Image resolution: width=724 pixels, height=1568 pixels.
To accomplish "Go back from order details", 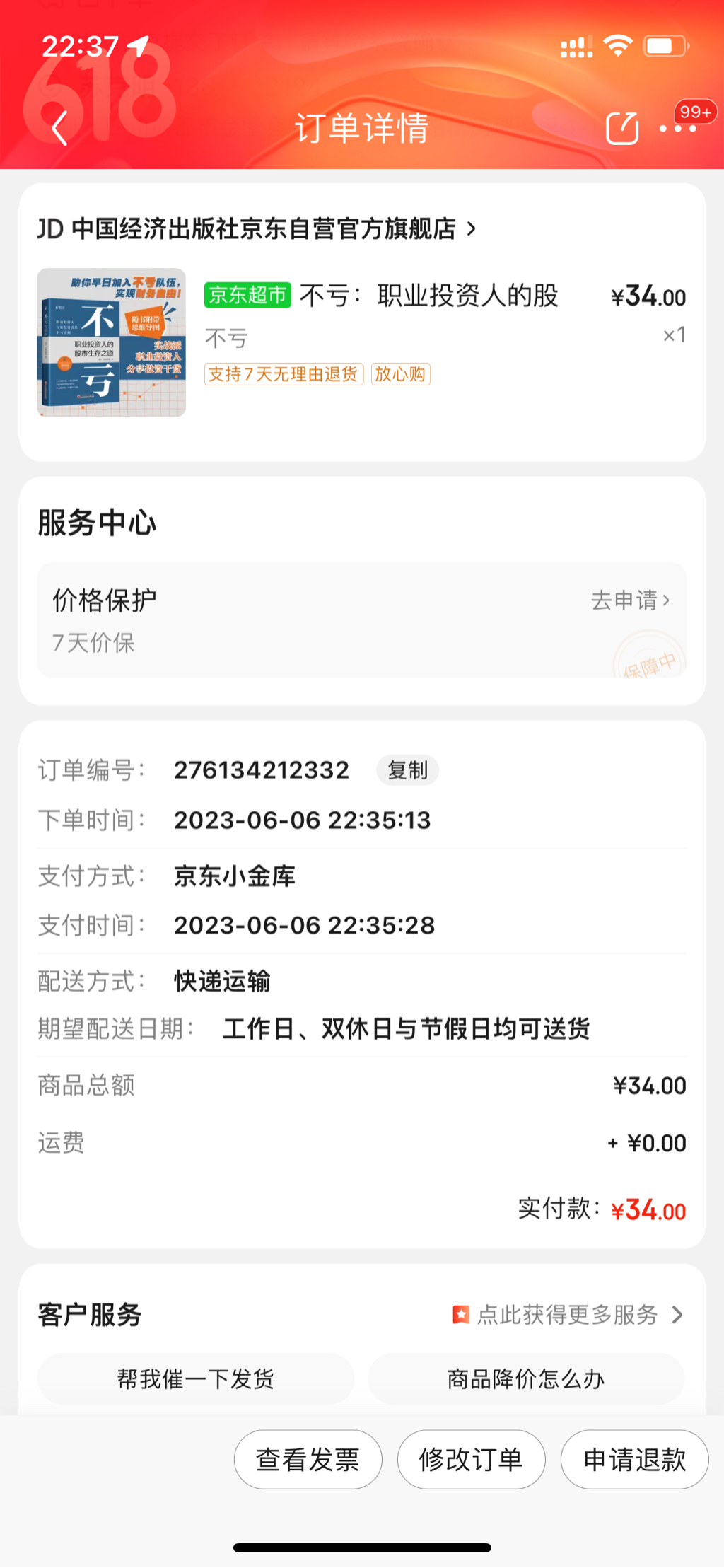I will click(59, 128).
